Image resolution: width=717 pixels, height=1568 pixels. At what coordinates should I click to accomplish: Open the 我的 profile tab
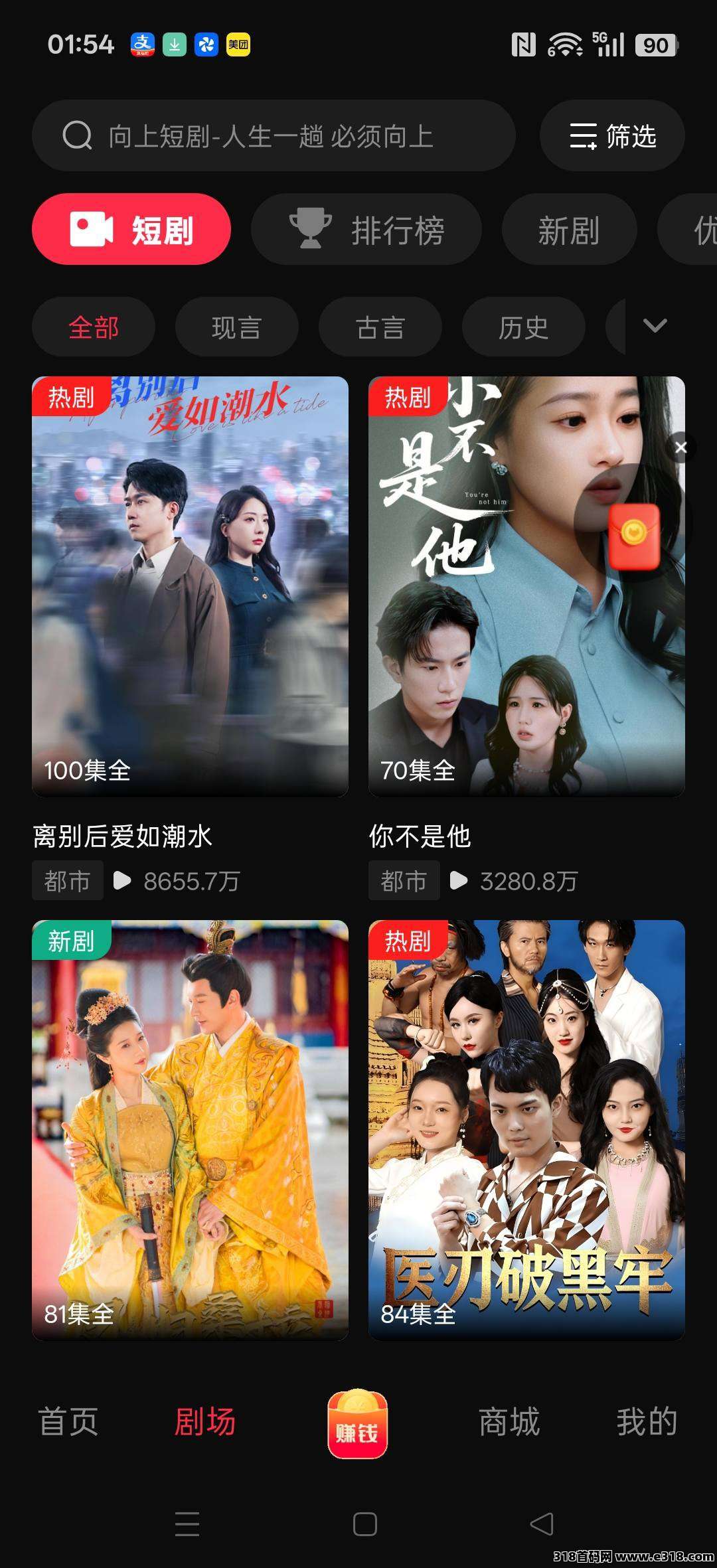647,1422
